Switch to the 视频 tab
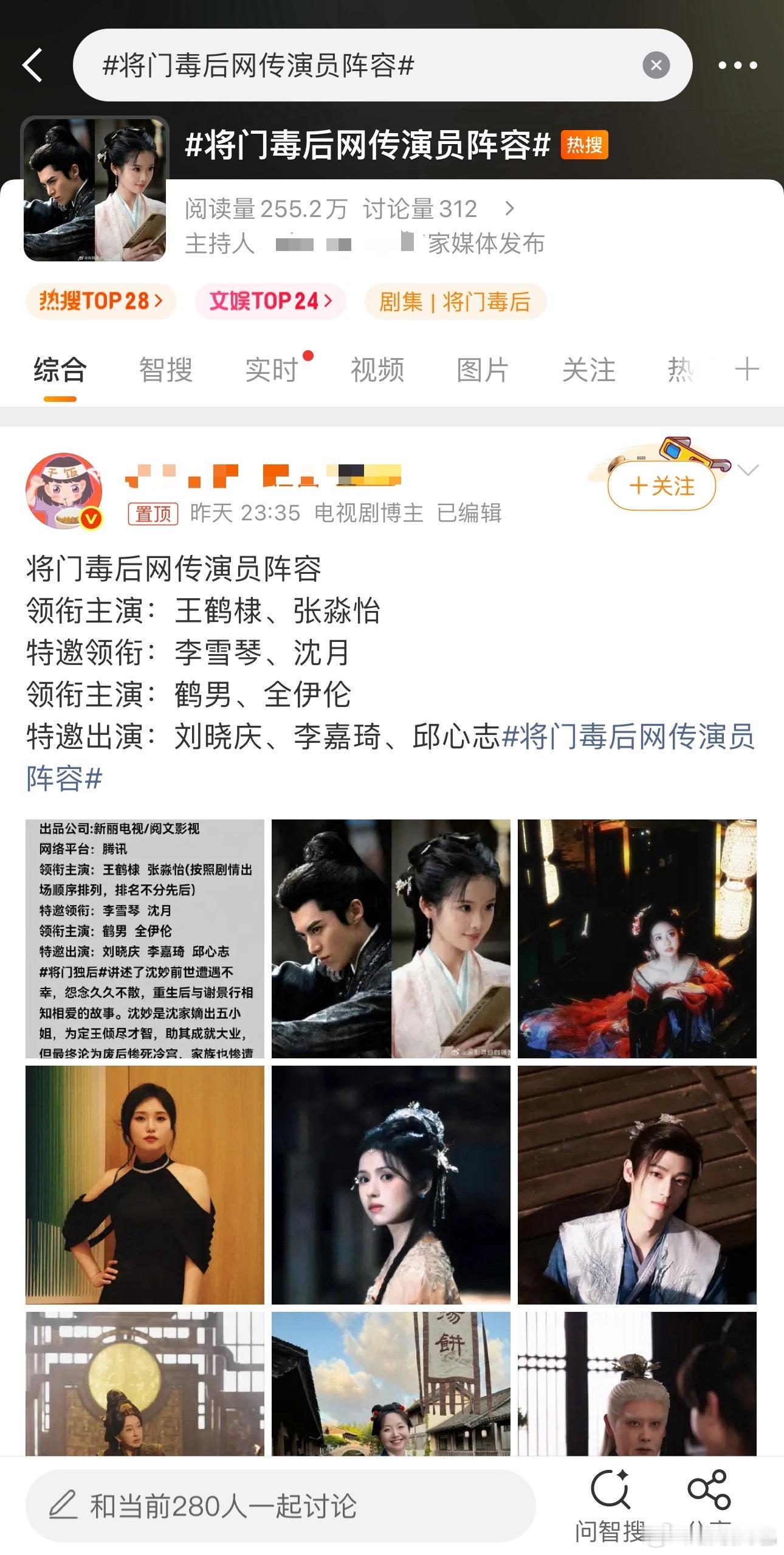This screenshot has height=1555, width=784. click(x=377, y=370)
